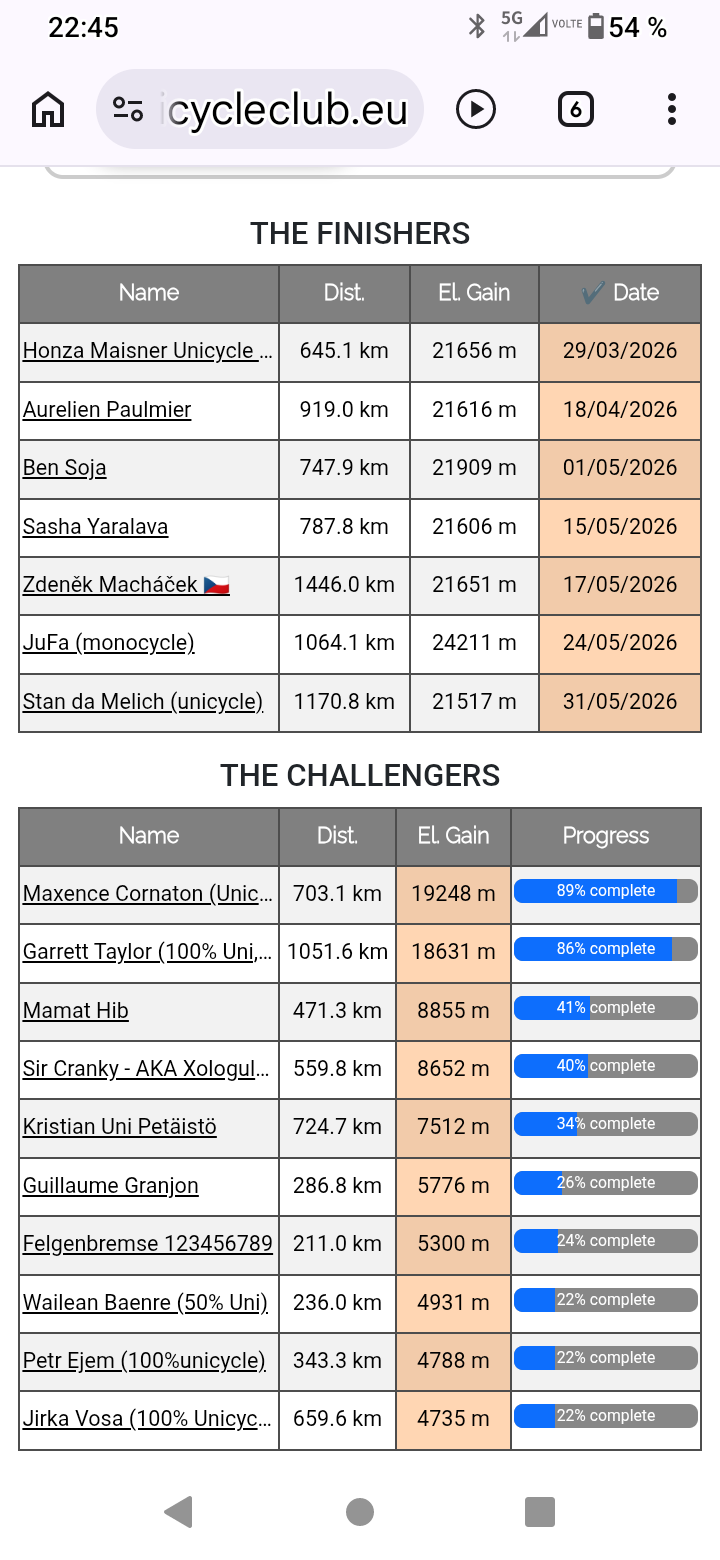Open Garrett Taylor's challenger link
Viewport: 720px width, 1560px height.
(x=148, y=952)
